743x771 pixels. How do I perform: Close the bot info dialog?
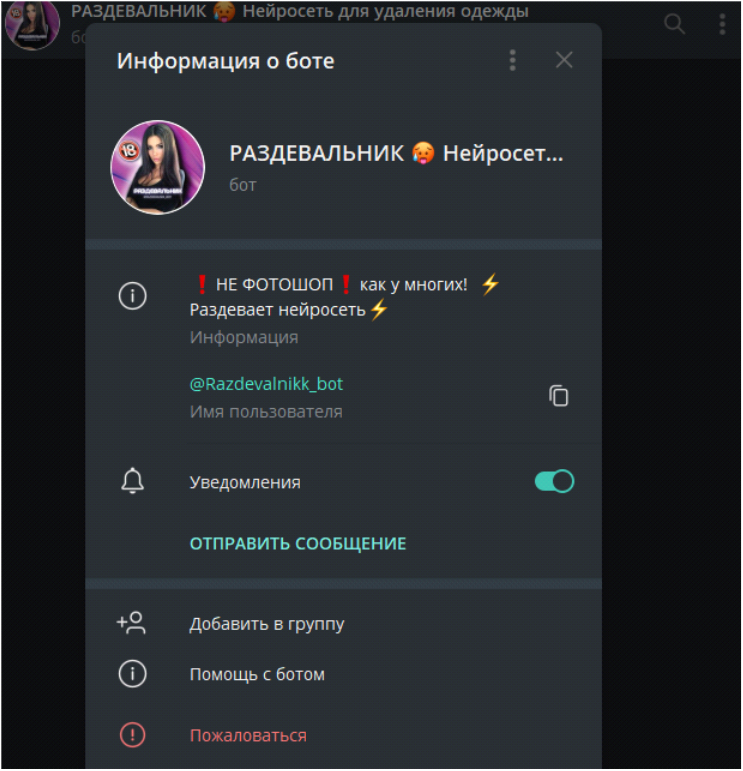point(564,60)
